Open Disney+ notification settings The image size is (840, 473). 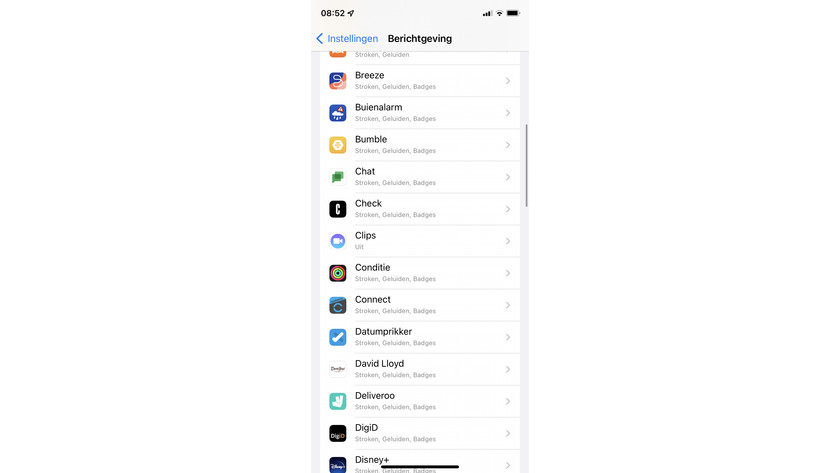pyautogui.click(x=420, y=461)
